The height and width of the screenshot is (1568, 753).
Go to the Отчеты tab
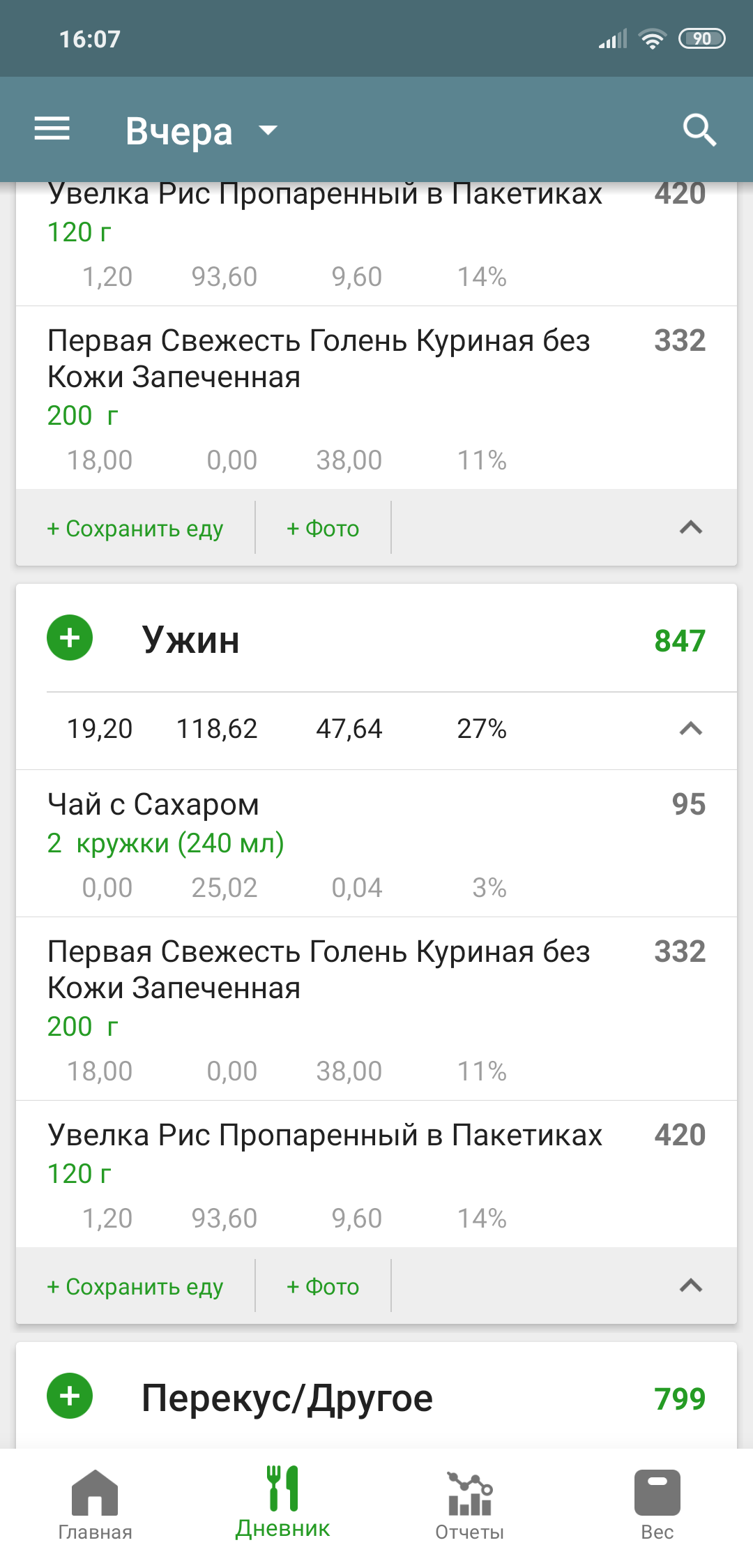pos(470,1504)
